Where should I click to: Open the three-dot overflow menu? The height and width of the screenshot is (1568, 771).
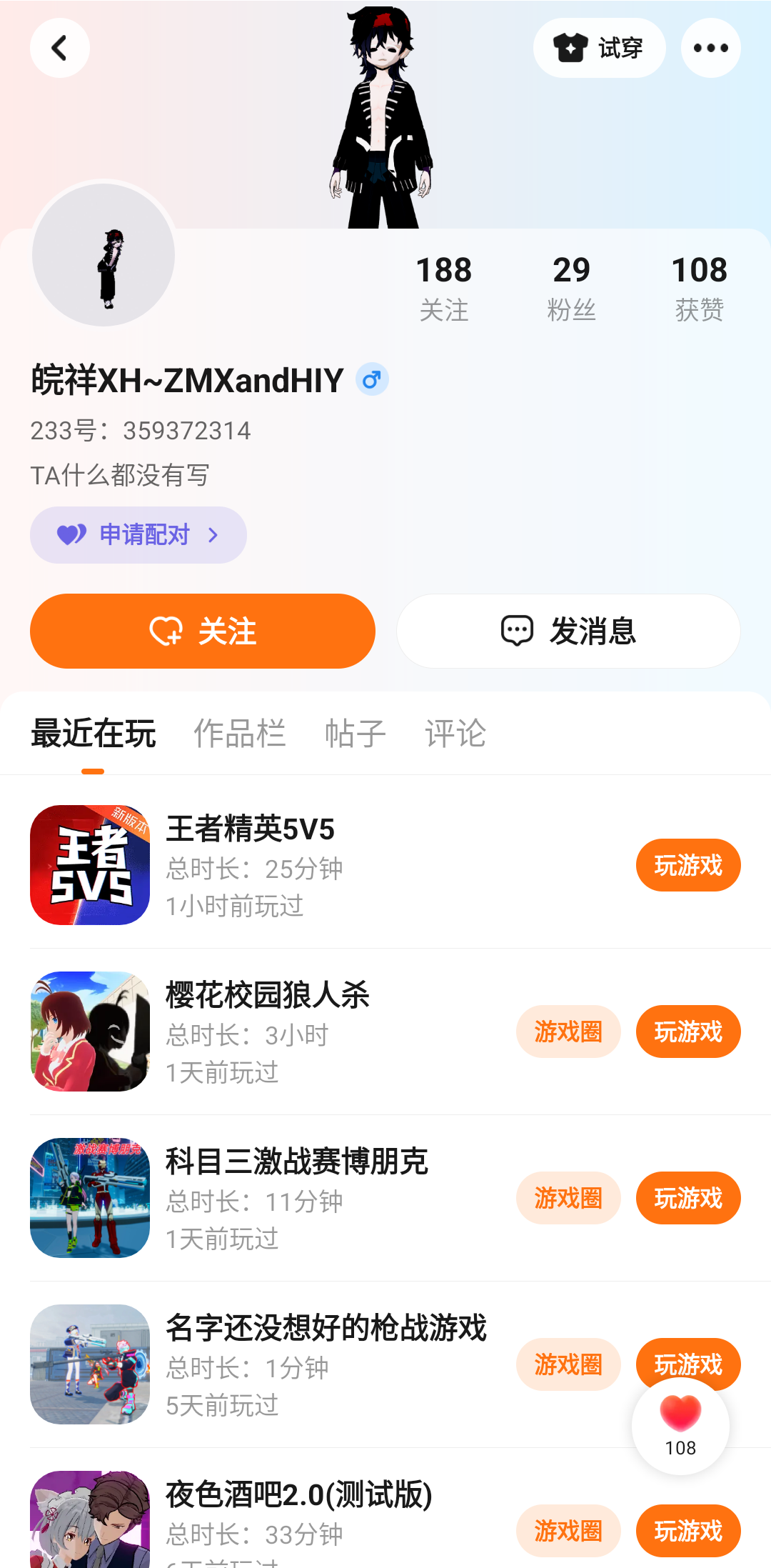pos(710,48)
